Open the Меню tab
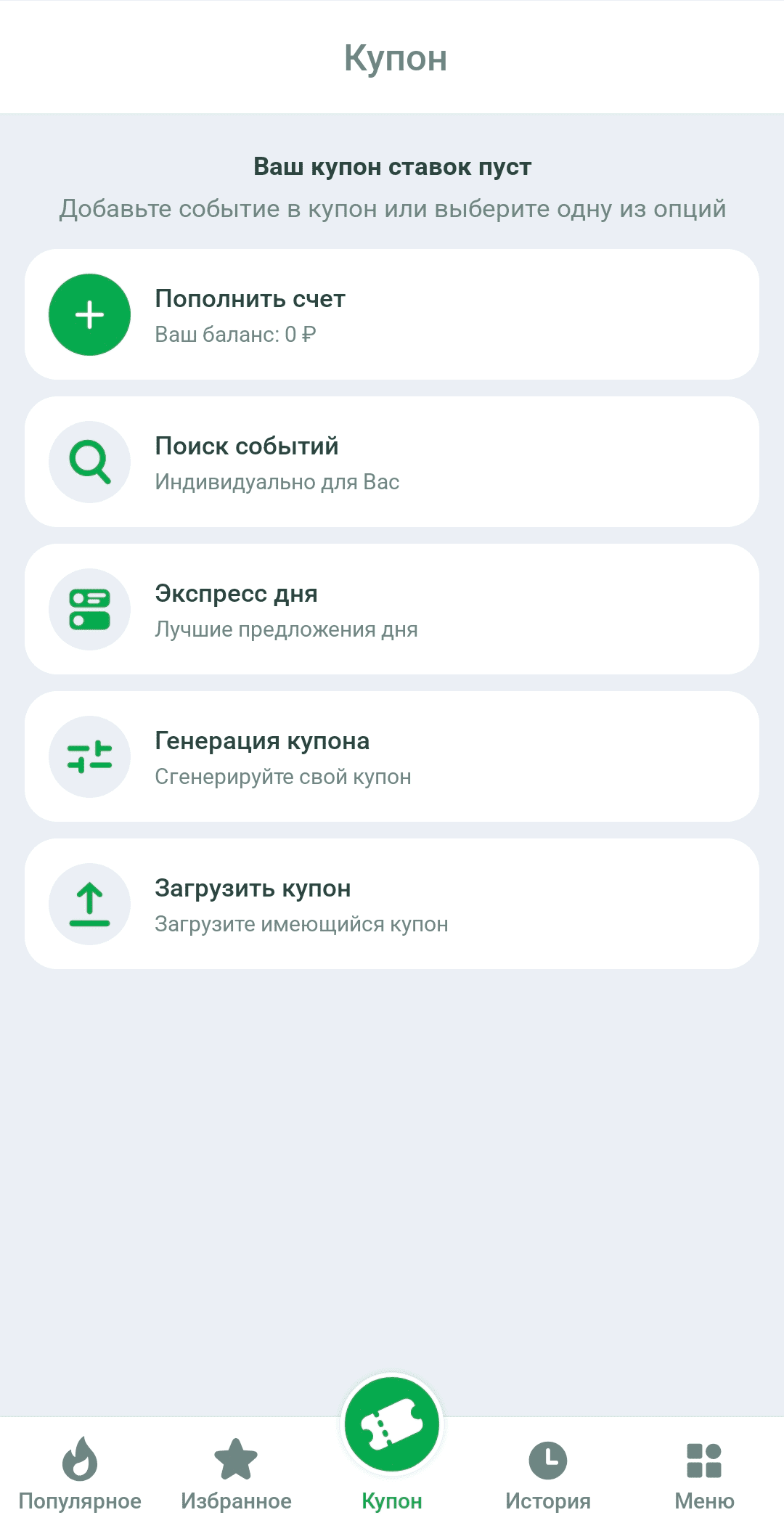The image size is (784, 1531). (704, 1474)
